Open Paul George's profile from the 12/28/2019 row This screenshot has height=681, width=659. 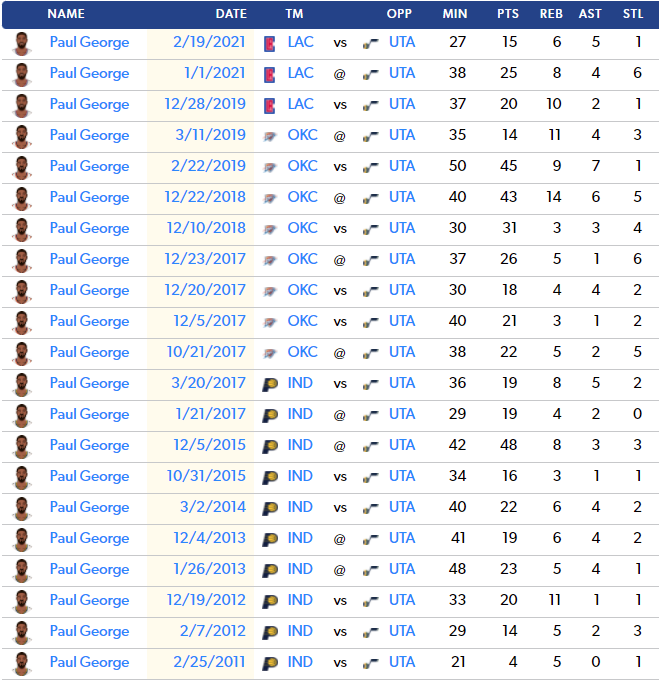[89, 104]
